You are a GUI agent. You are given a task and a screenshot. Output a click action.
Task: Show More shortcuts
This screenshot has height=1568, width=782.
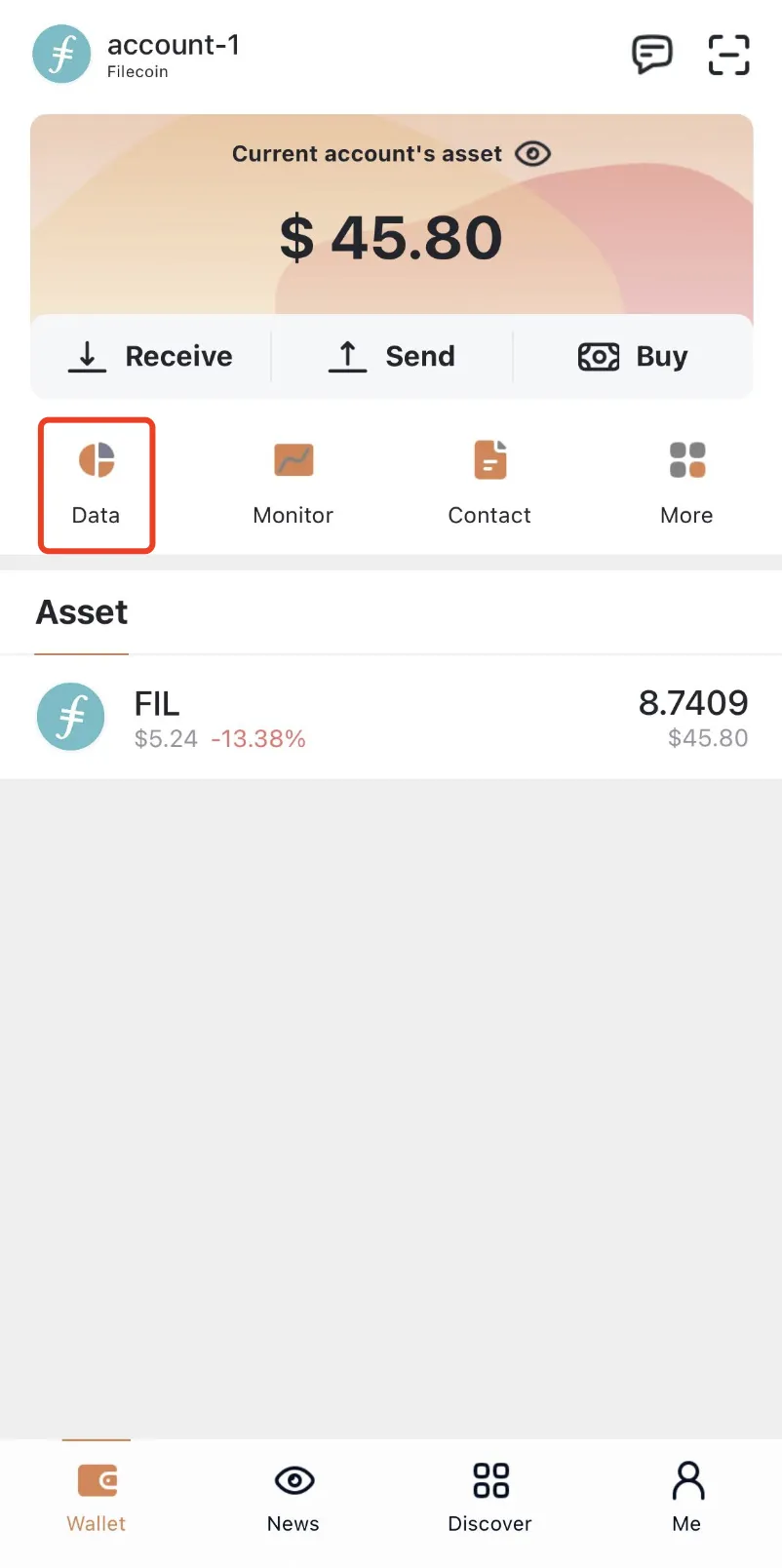[x=686, y=485]
